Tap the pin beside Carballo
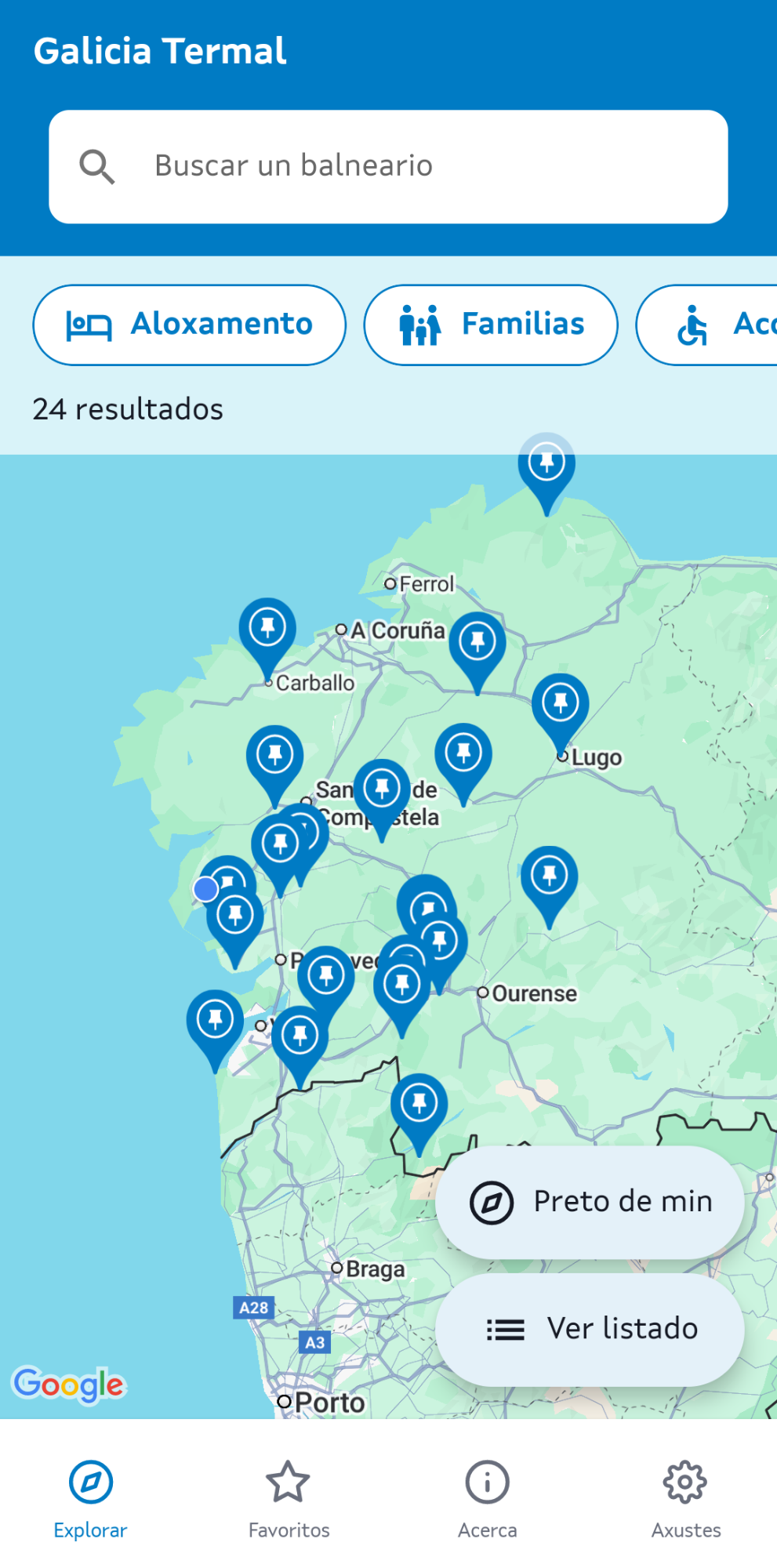 [267, 627]
